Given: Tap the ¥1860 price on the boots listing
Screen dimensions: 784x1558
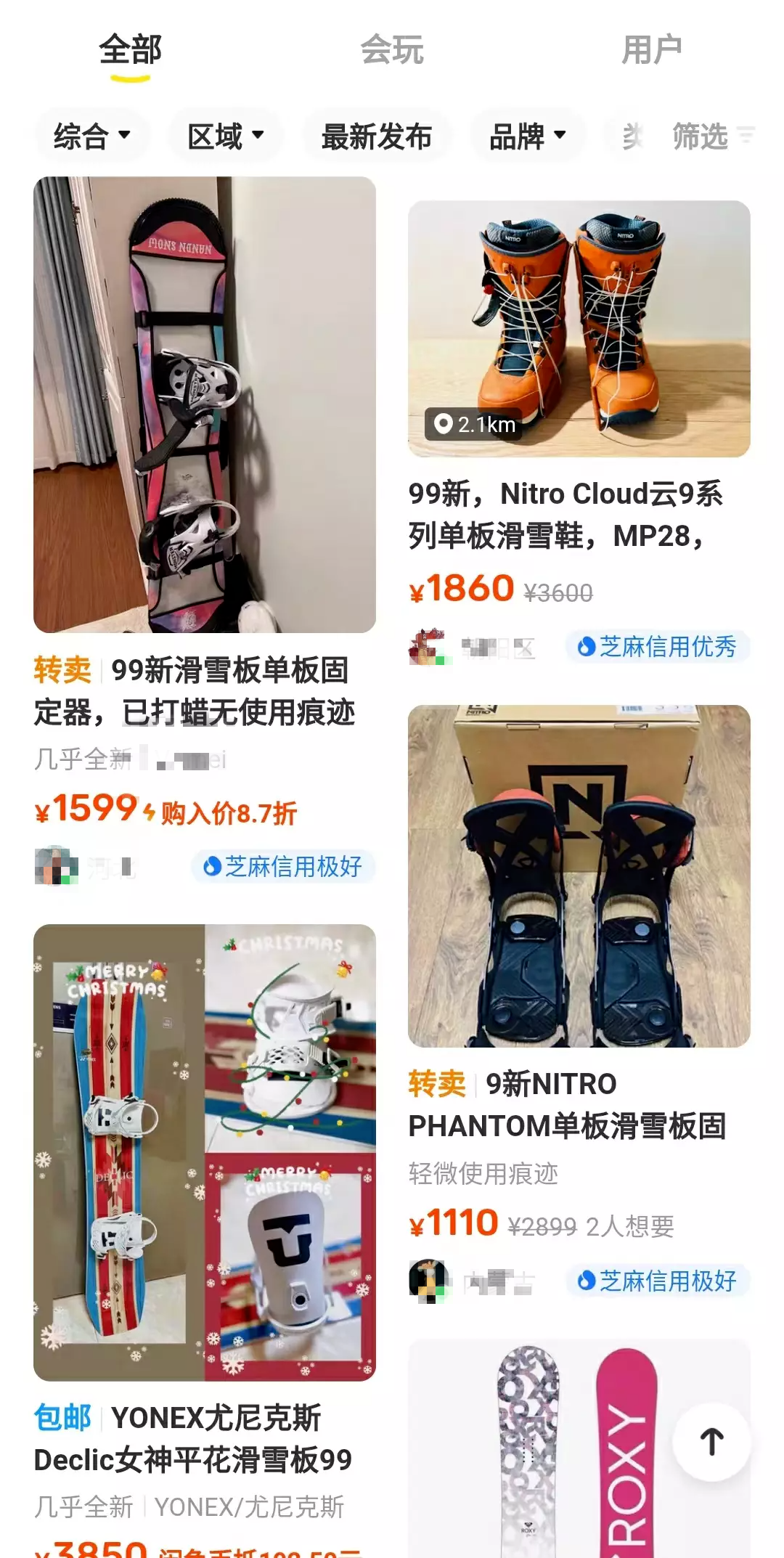Looking at the screenshot, I should click(x=465, y=590).
